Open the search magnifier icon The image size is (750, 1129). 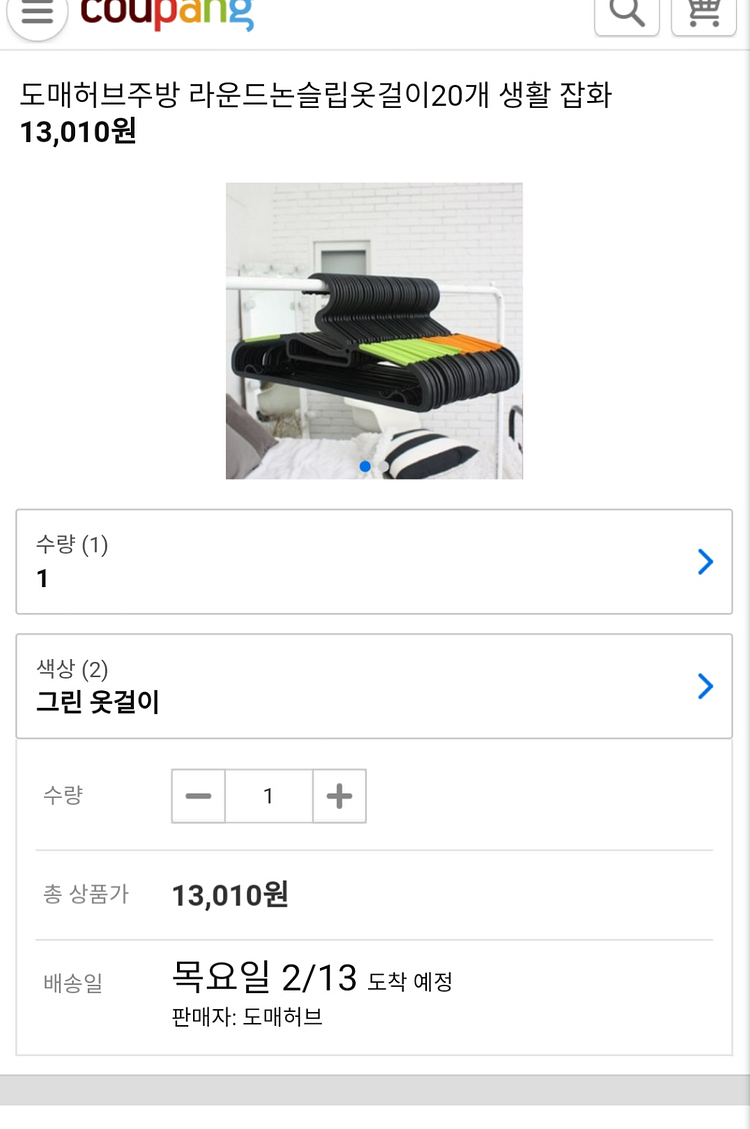click(x=626, y=14)
